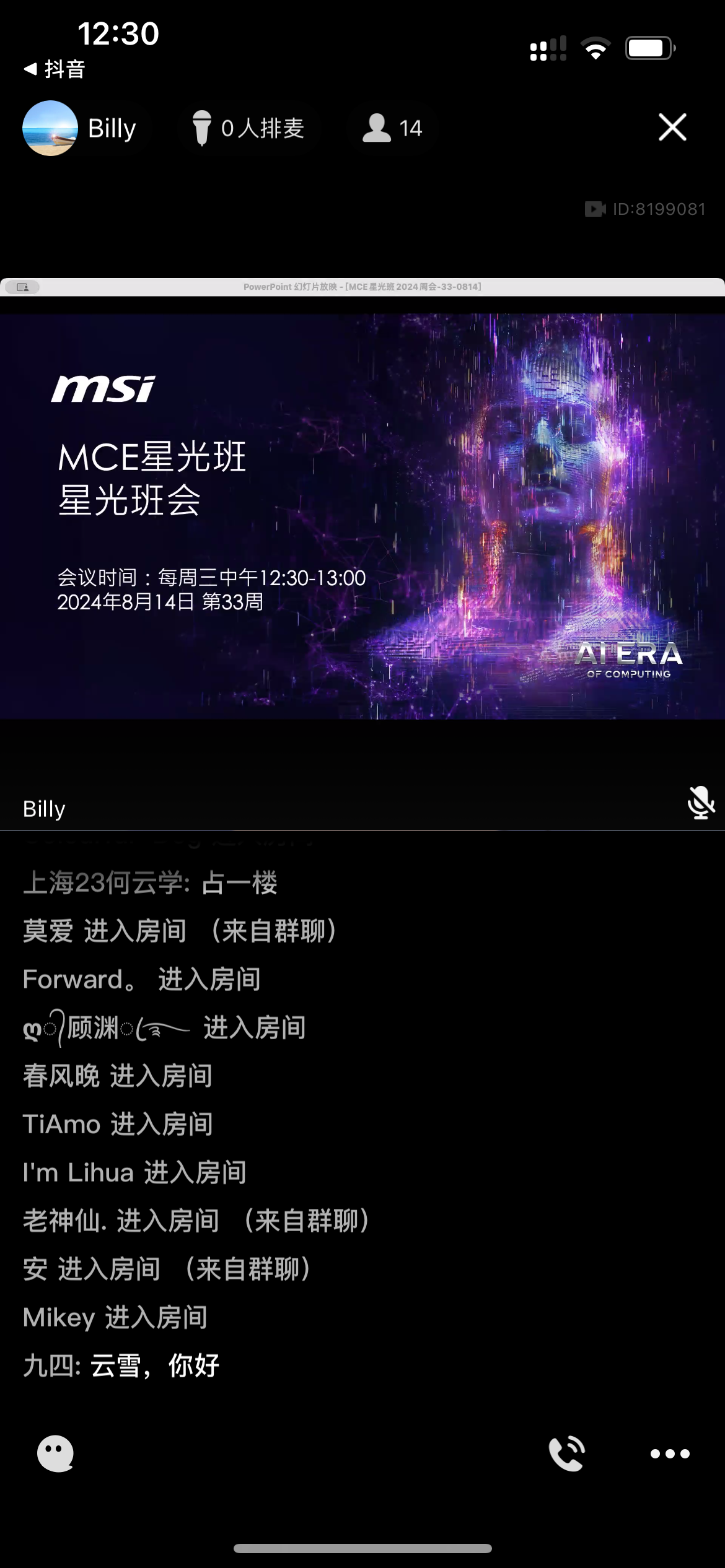Close the live room with X
The image size is (725, 1568).
[x=672, y=128]
